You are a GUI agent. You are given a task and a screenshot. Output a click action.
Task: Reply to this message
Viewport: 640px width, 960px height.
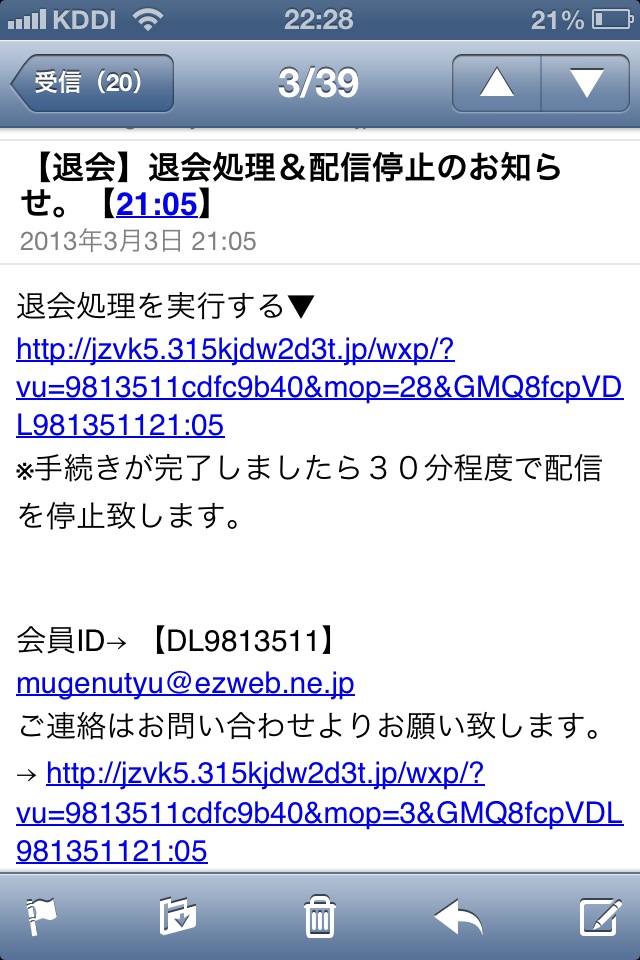(x=459, y=917)
